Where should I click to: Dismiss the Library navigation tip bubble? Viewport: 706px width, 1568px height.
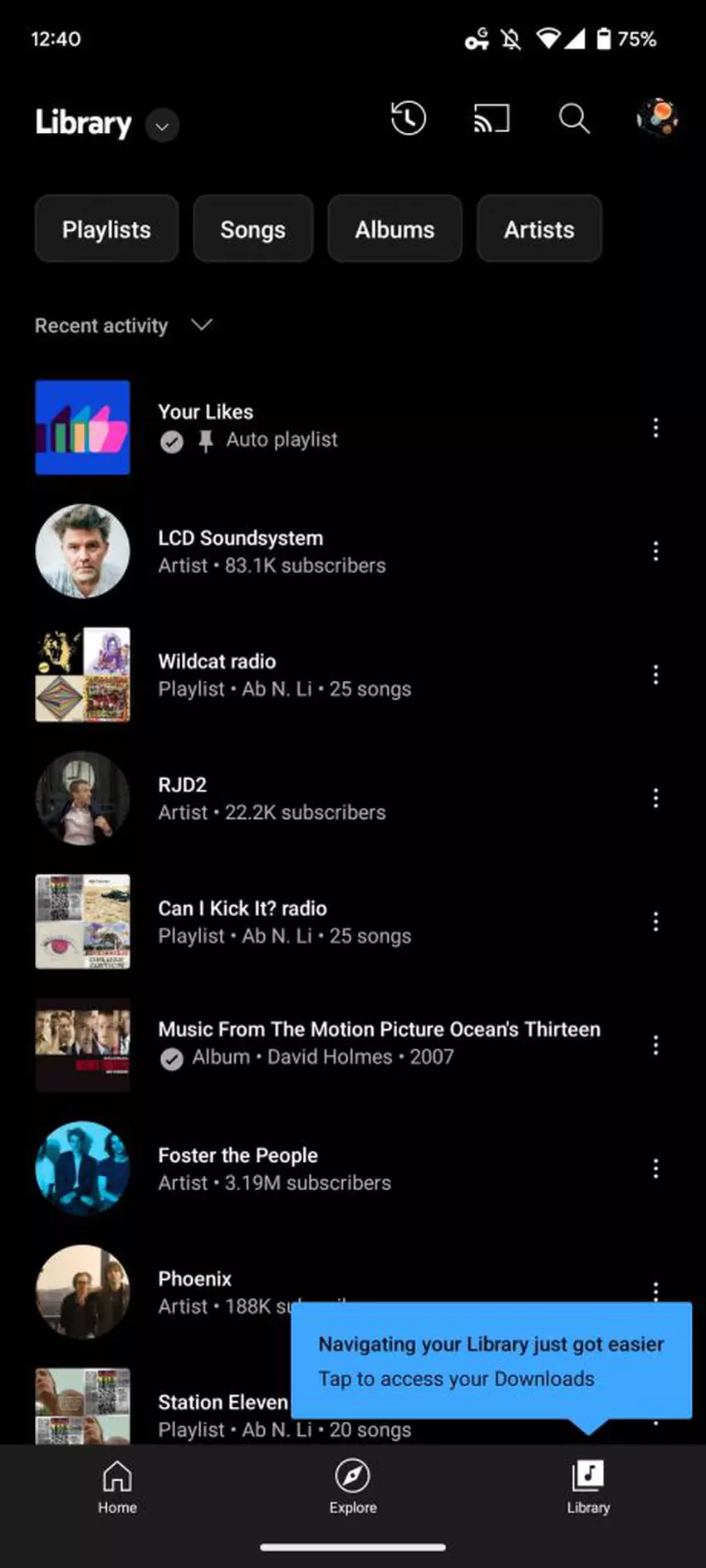tap(491, 1360)
